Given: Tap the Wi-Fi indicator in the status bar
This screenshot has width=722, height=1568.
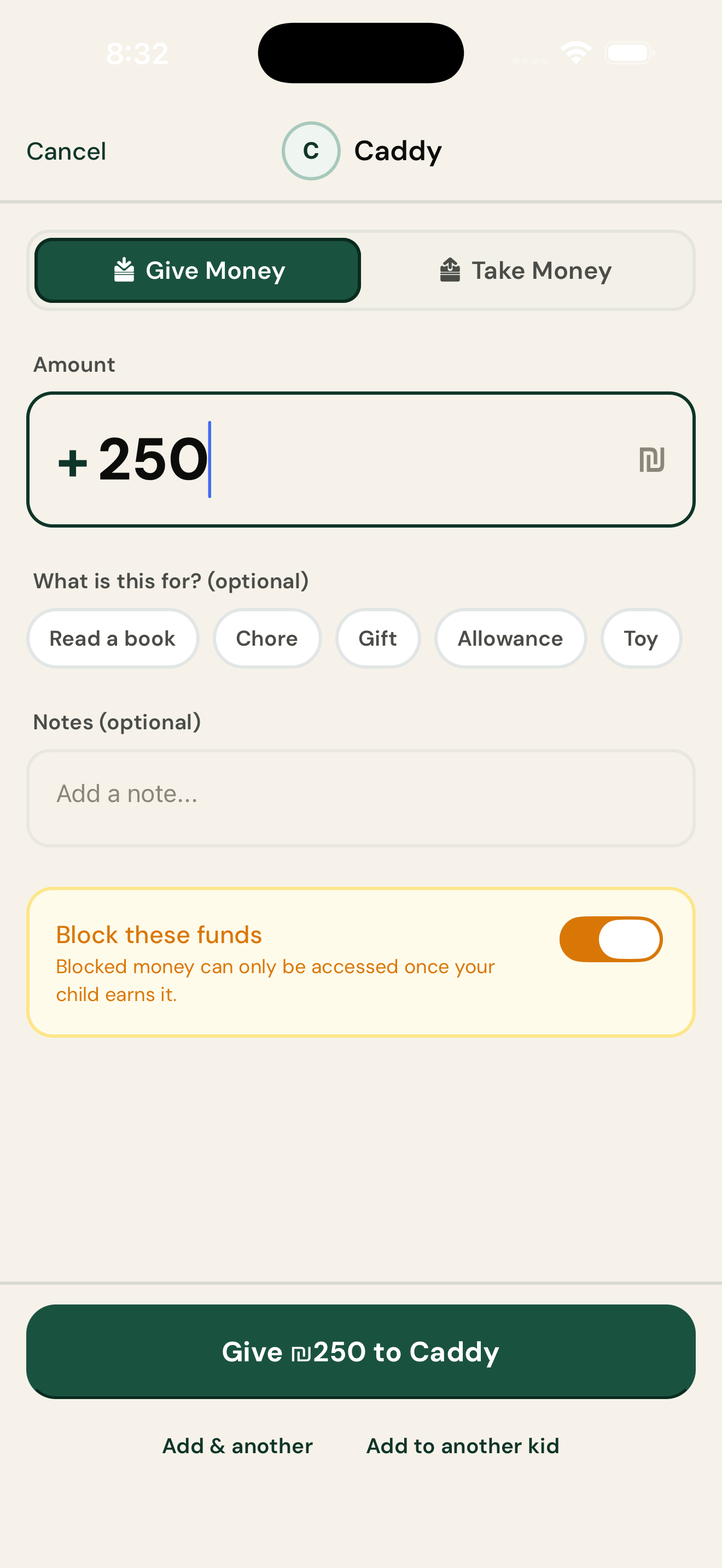Looking at the screenshot, I should click(575, 52).
